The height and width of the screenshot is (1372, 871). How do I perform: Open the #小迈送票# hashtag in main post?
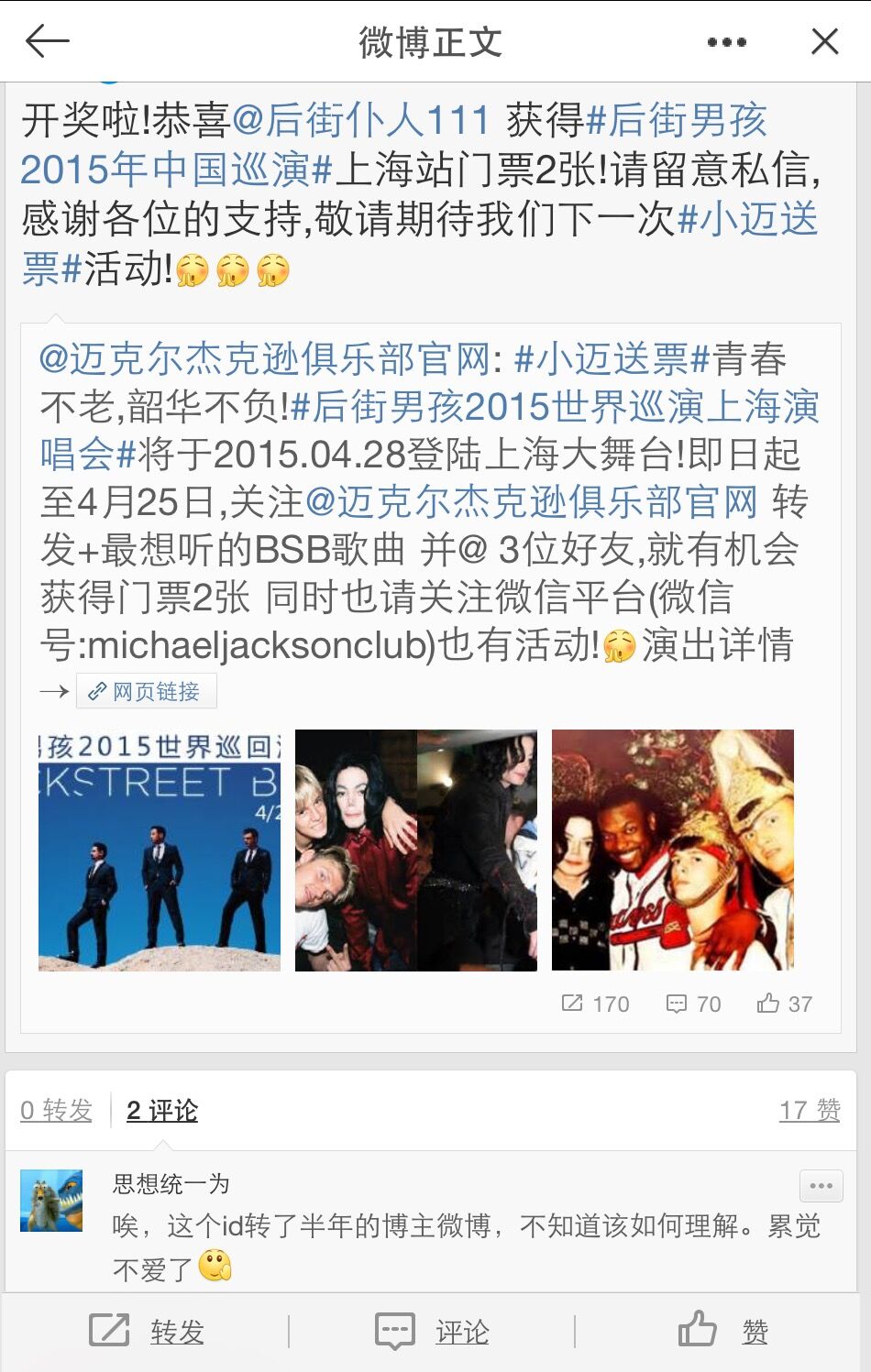[746, 220]
